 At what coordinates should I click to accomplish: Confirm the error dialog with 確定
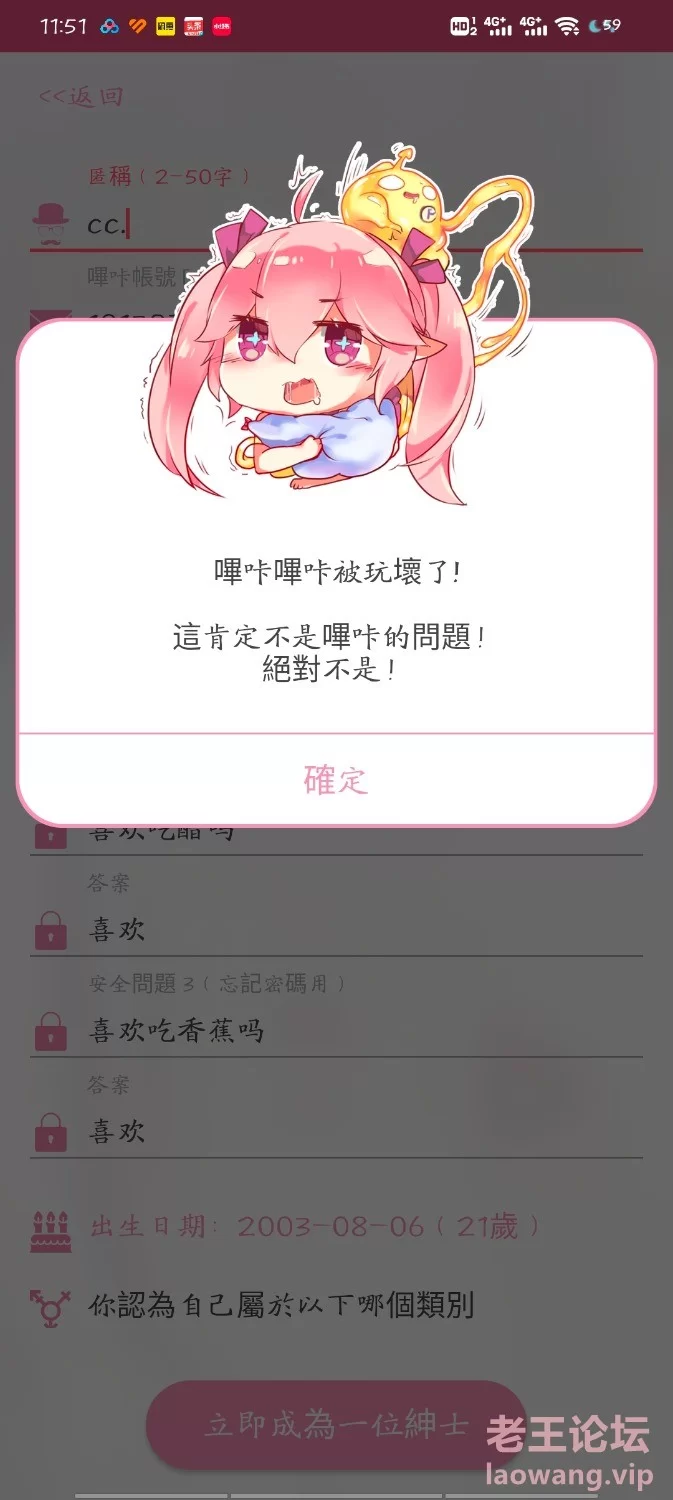[336, 780]
